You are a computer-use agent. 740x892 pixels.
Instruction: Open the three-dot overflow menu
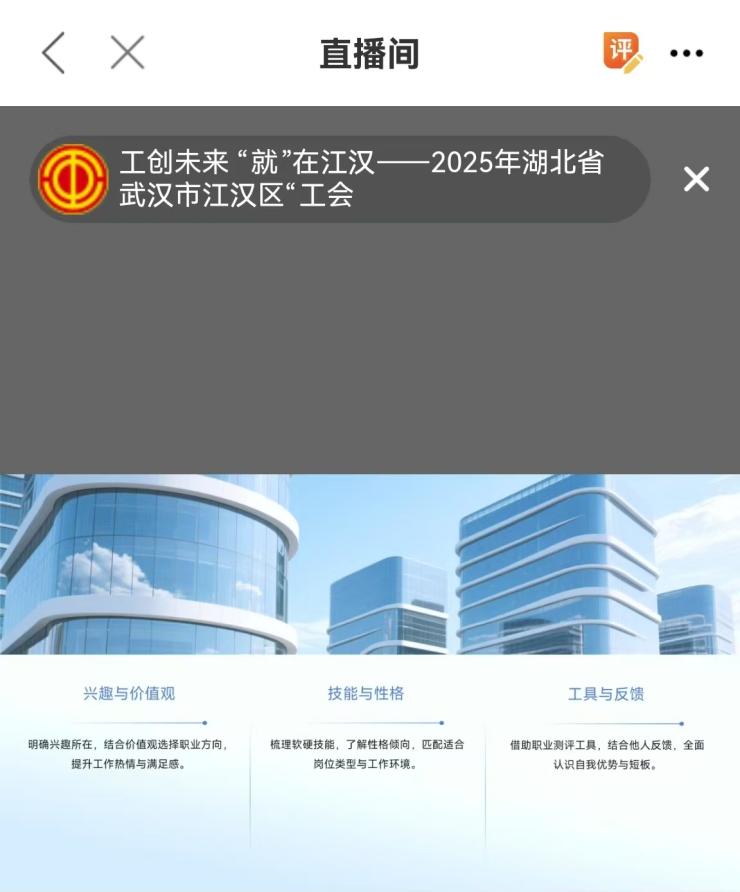click(x=686, y=54)
